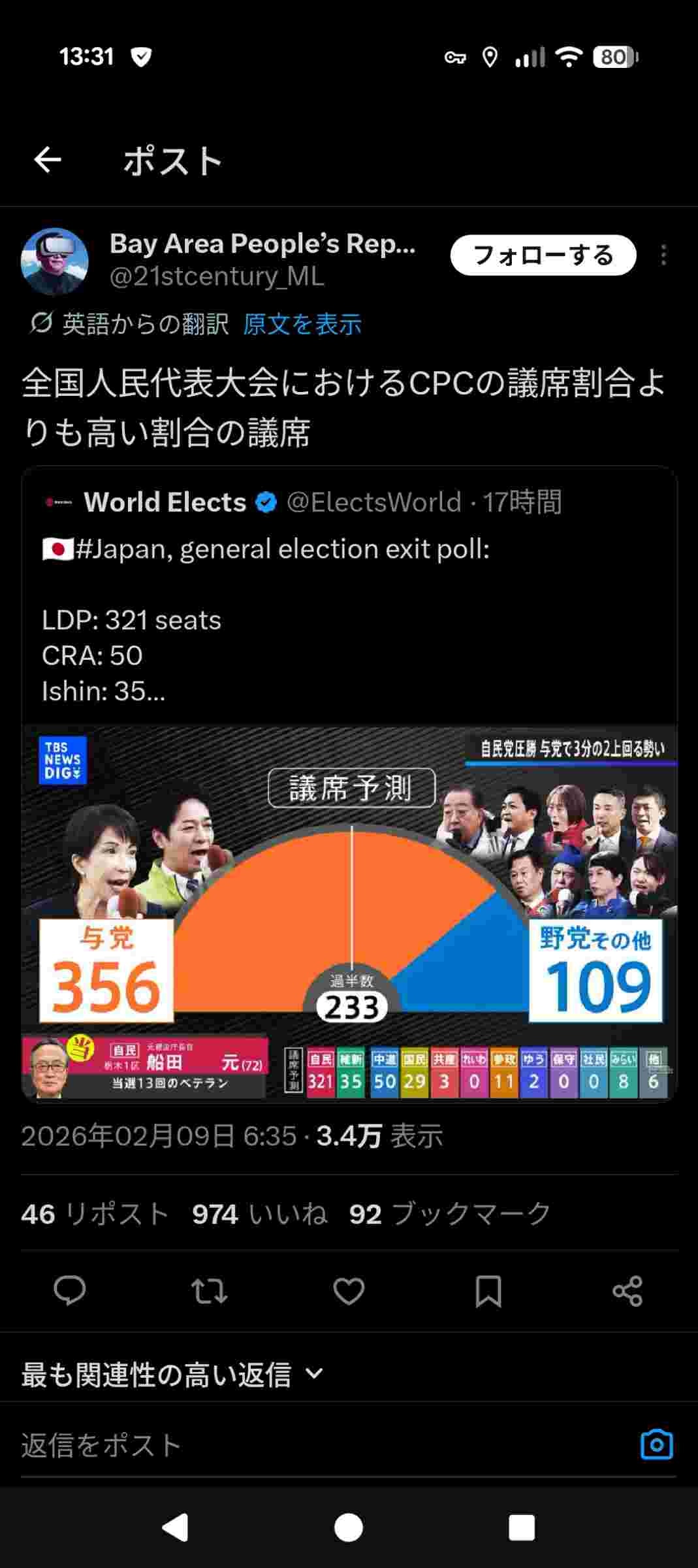Repost this post with the arrows icon
Screen dimensions: 698x1568
click(209, 1292)
